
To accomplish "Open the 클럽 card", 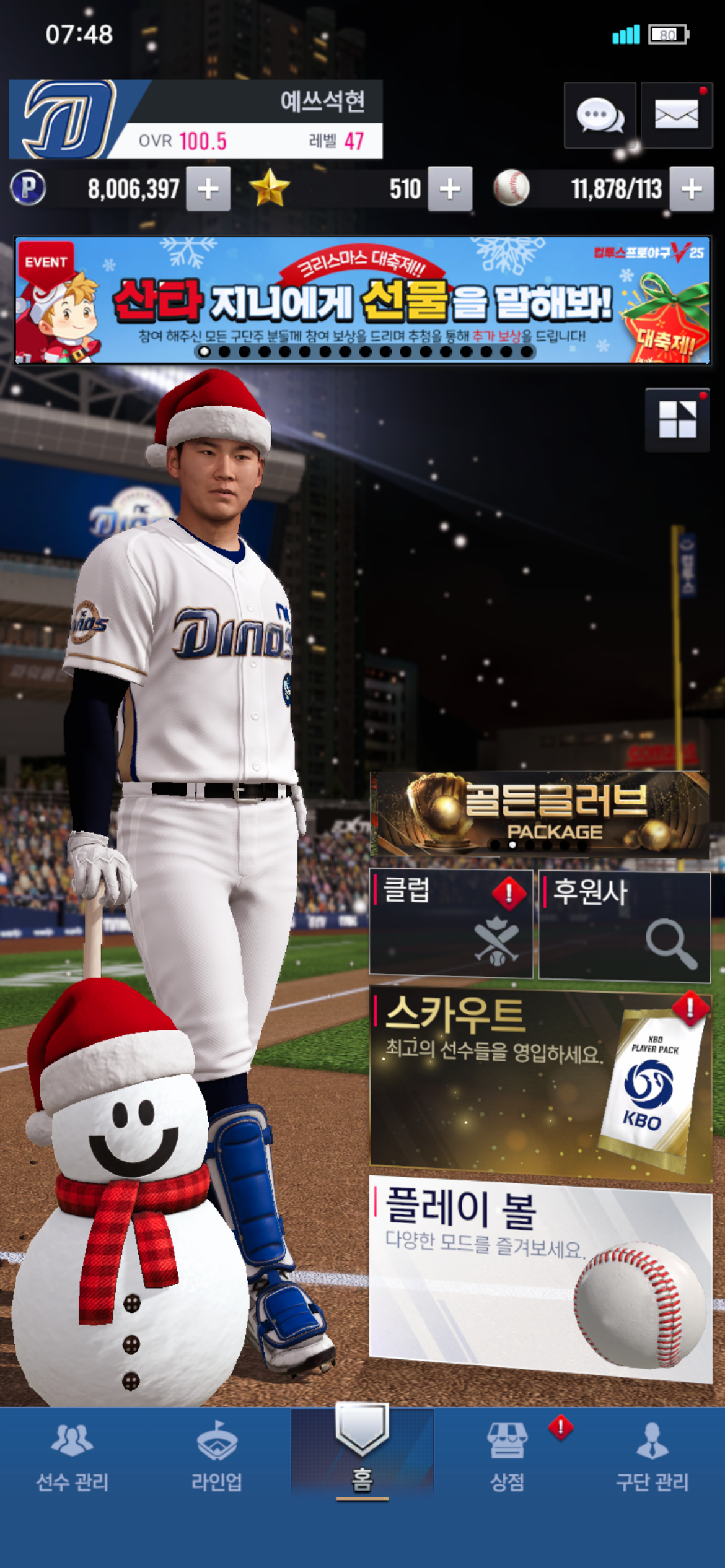I will [x=451, y=923].
